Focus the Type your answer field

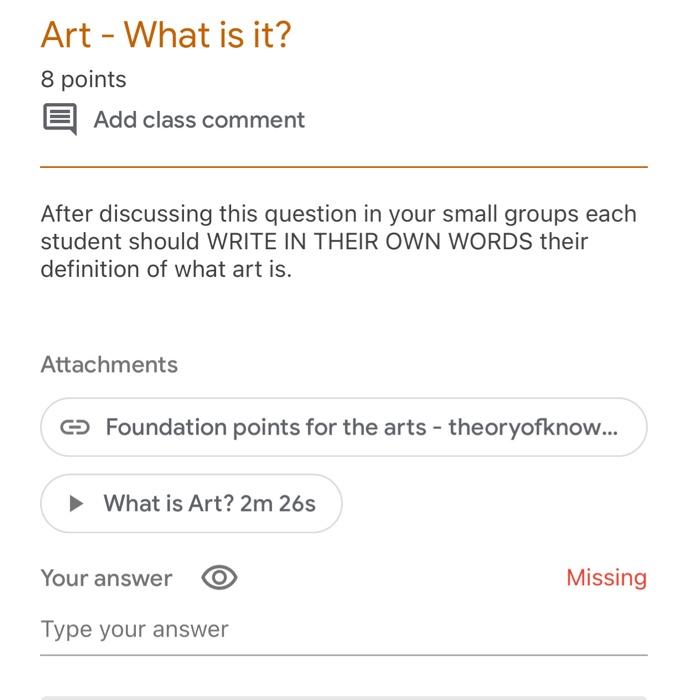(x=343, y=630)
